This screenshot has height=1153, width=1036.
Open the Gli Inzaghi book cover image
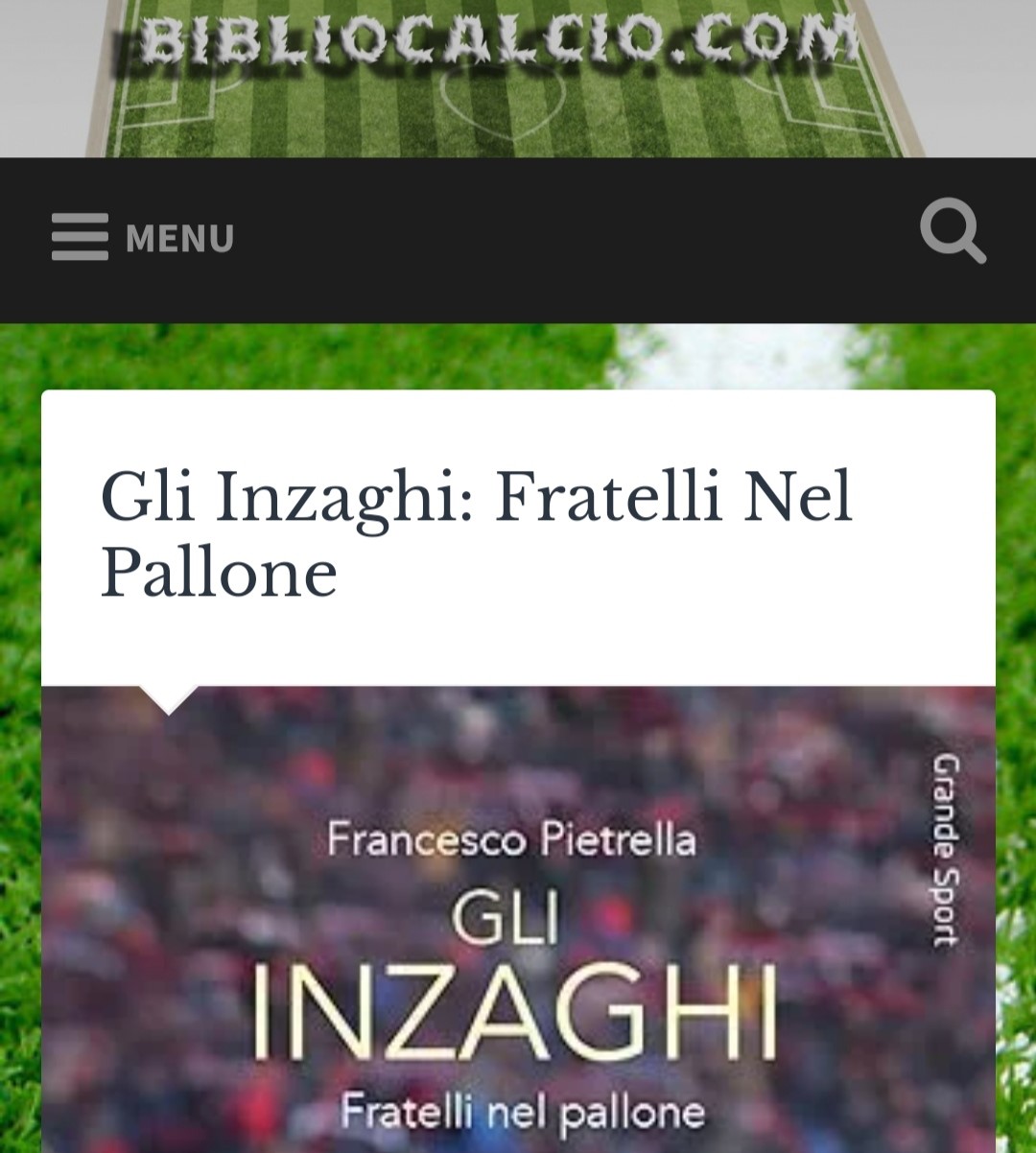[518, 921]
